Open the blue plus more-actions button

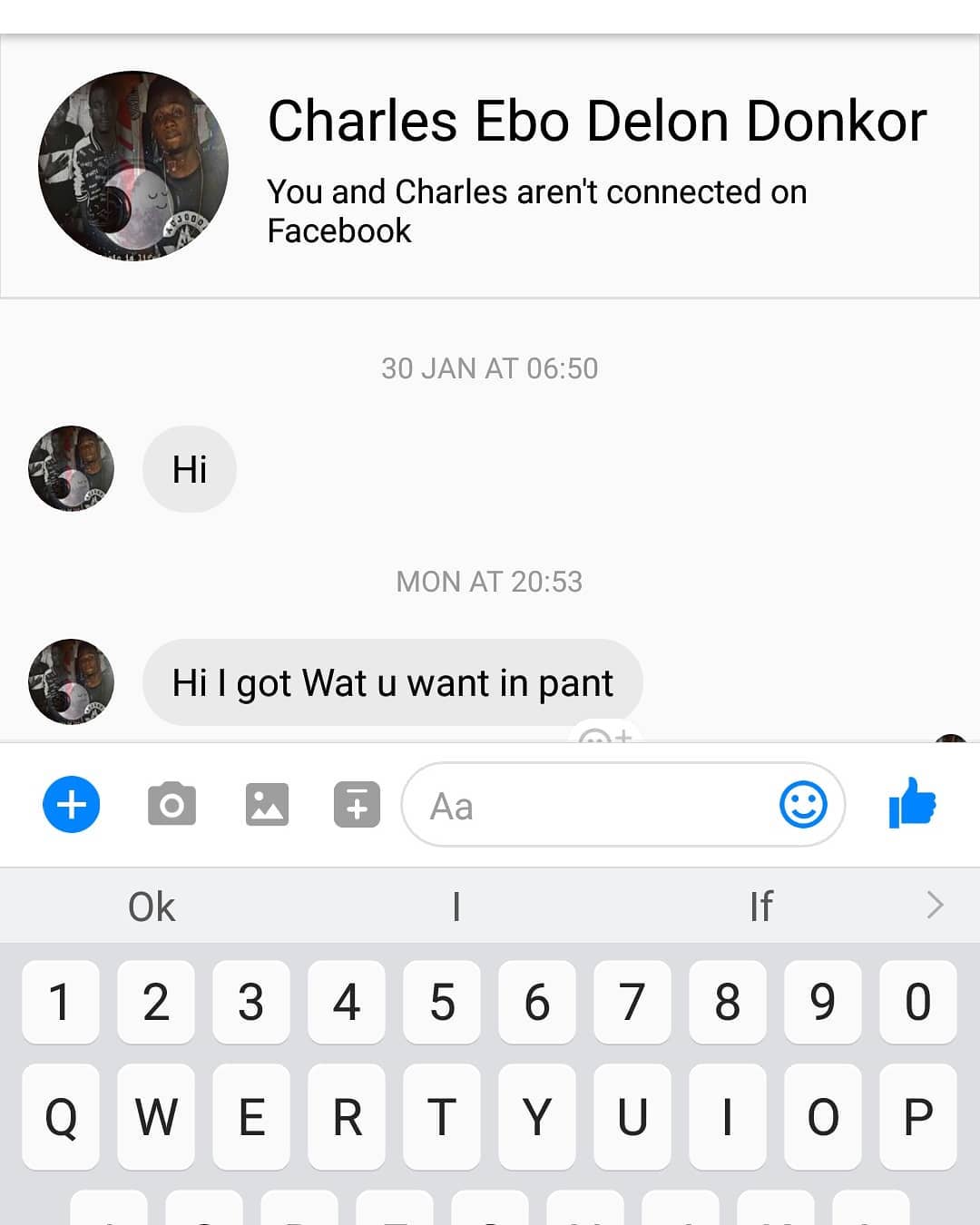tap(71, 805)
